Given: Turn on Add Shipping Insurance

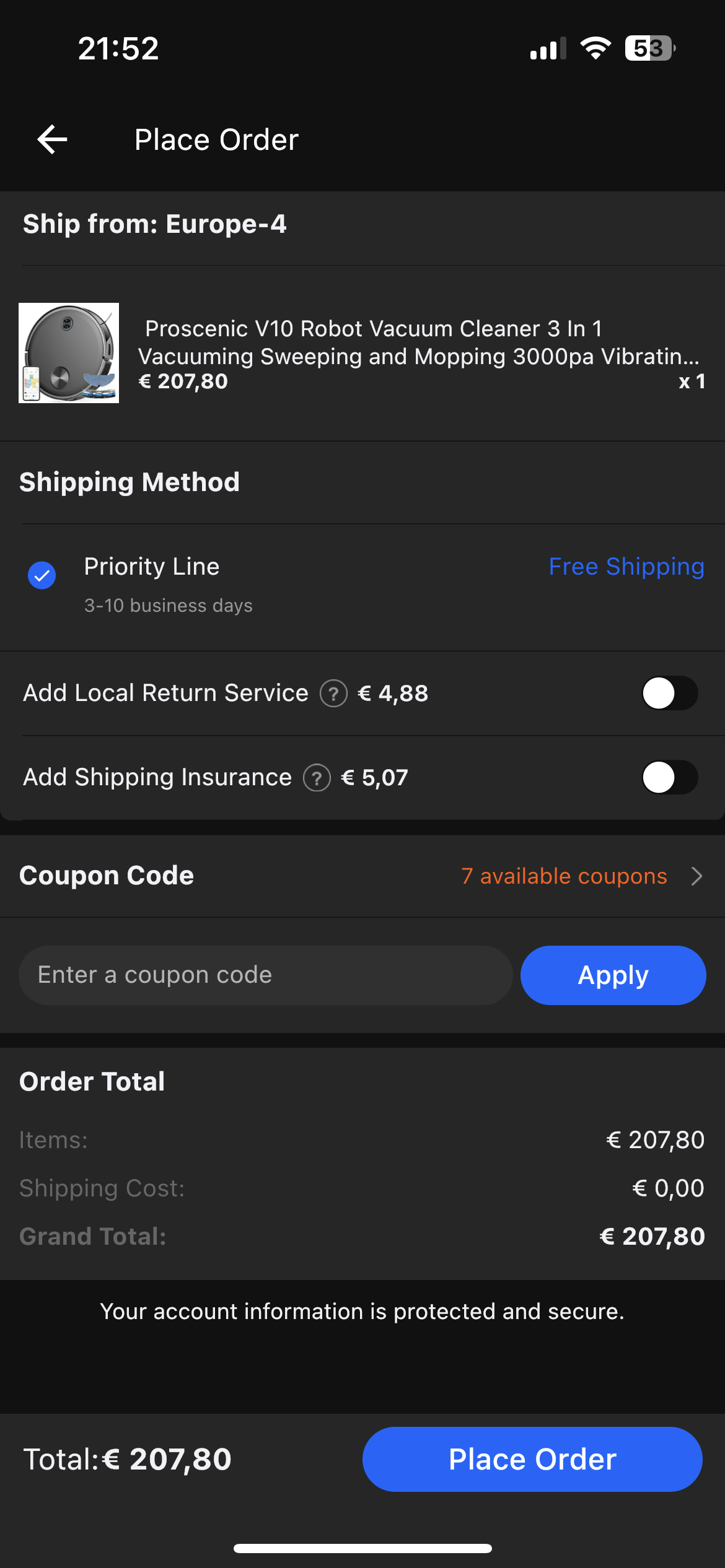Looking at the screenshot, I should point(669,777).
